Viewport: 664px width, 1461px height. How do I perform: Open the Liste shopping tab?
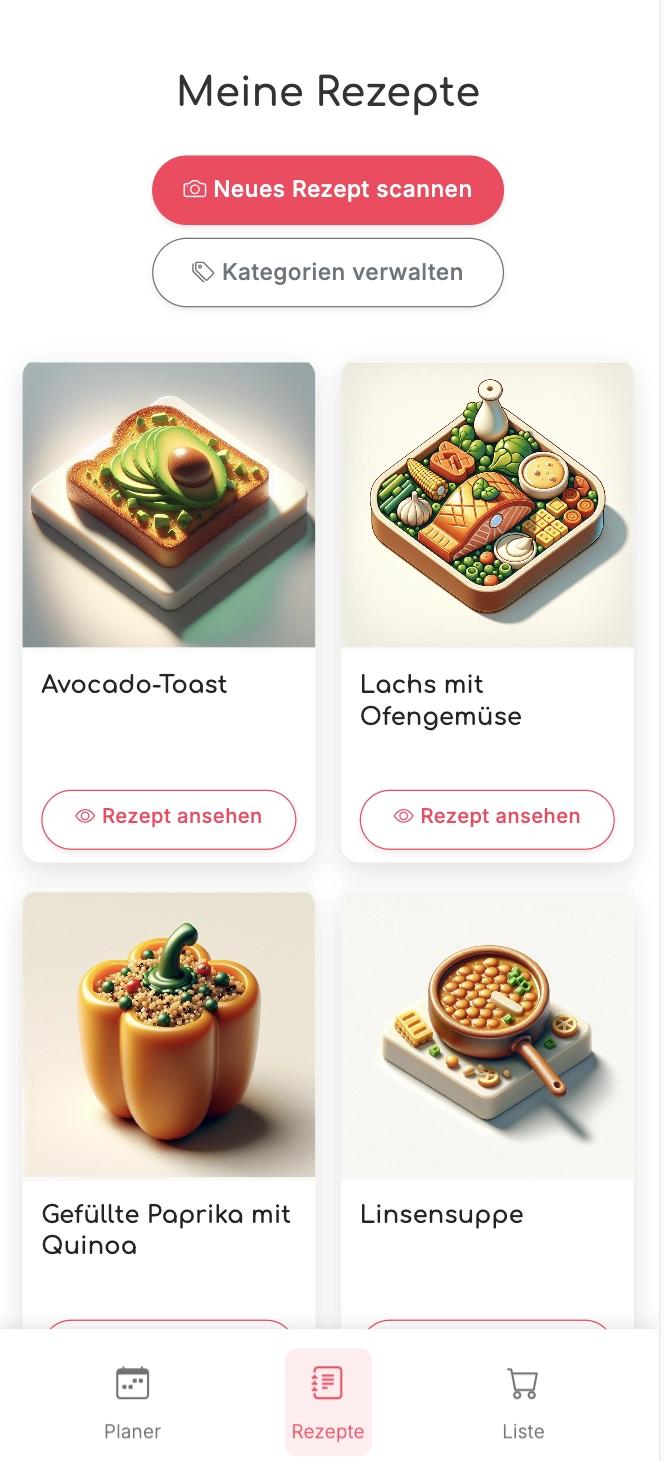click(523, 1402)
